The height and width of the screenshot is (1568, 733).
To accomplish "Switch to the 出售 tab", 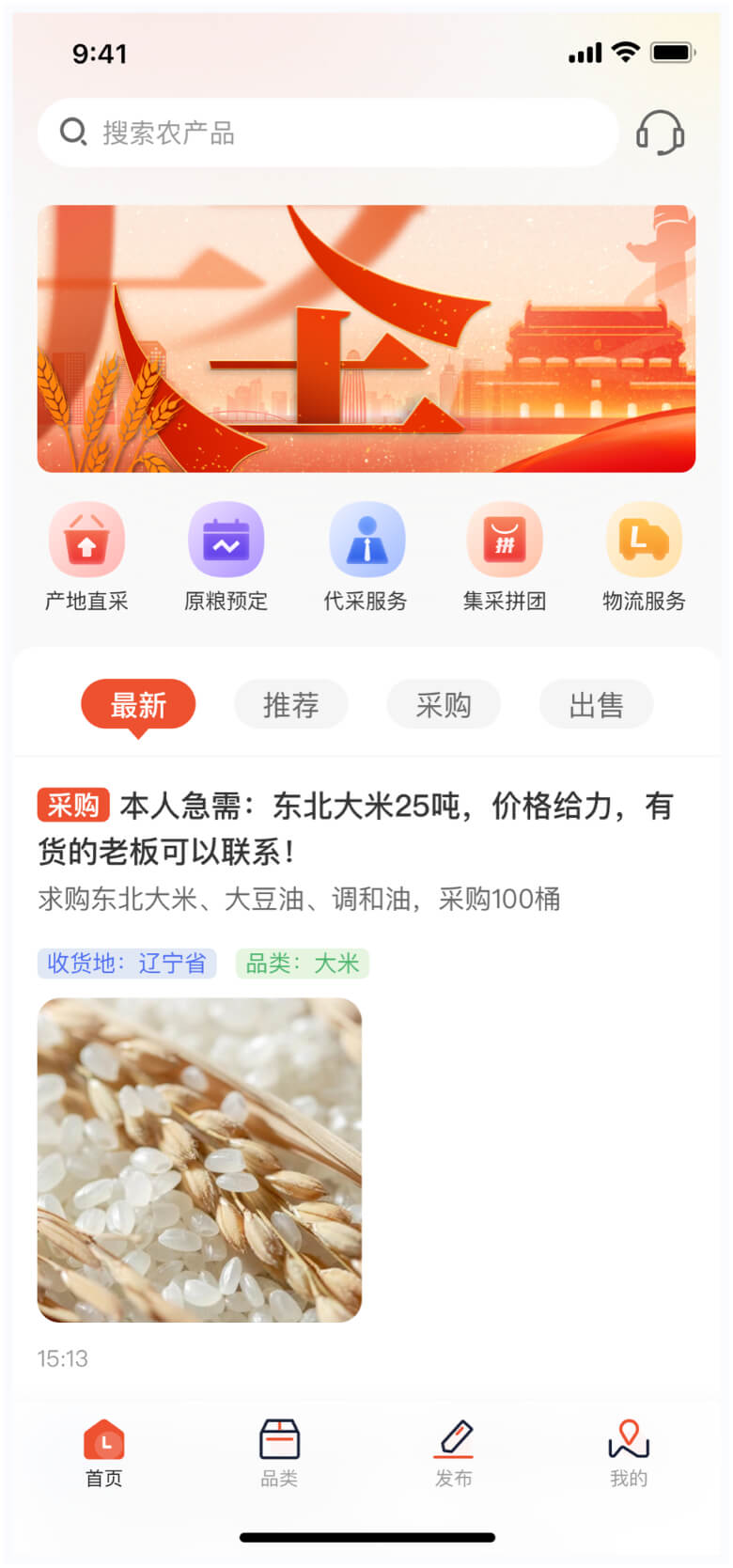I will click(596, 705).
